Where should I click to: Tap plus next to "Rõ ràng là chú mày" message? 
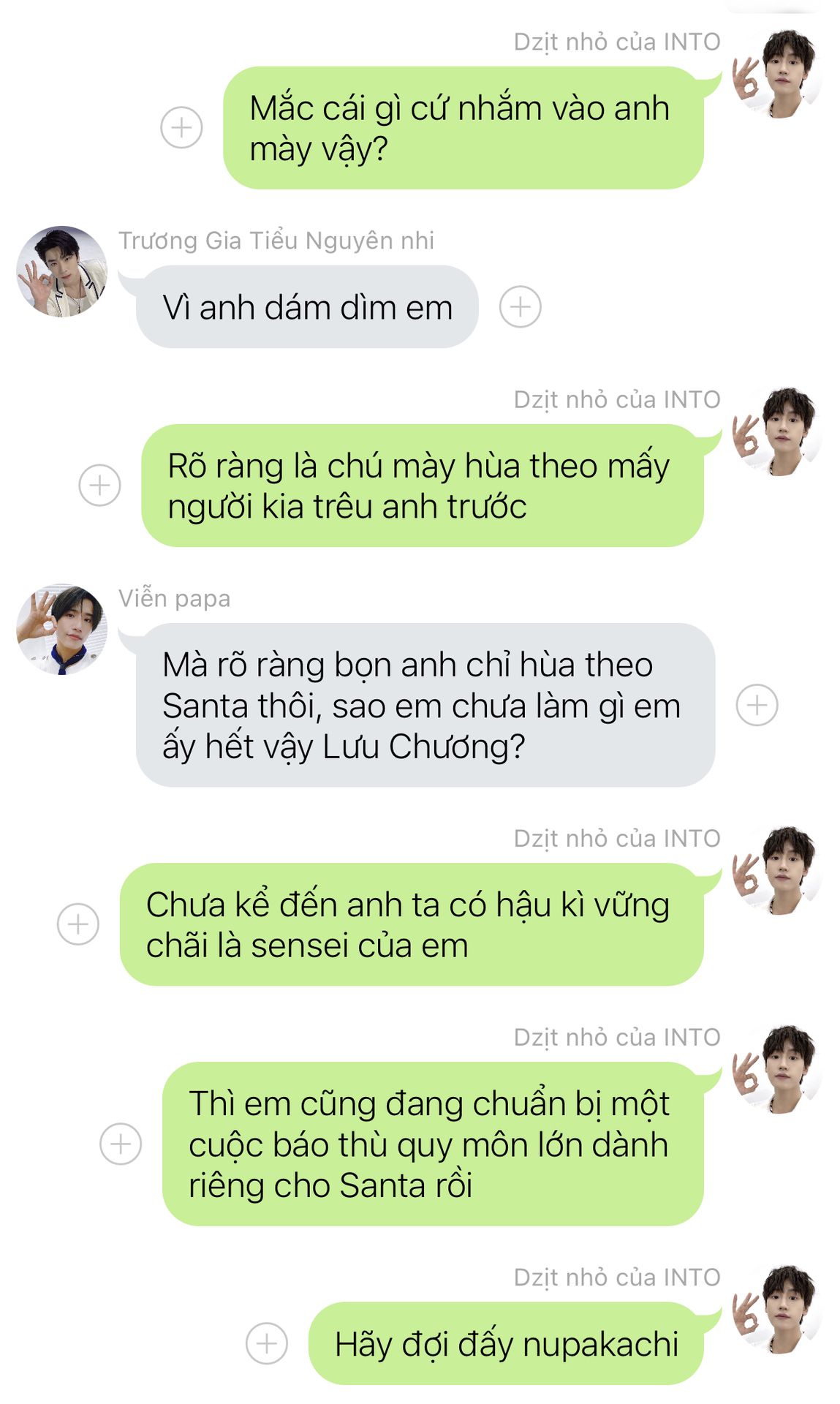pyautogui.click(x=99, y=486)
